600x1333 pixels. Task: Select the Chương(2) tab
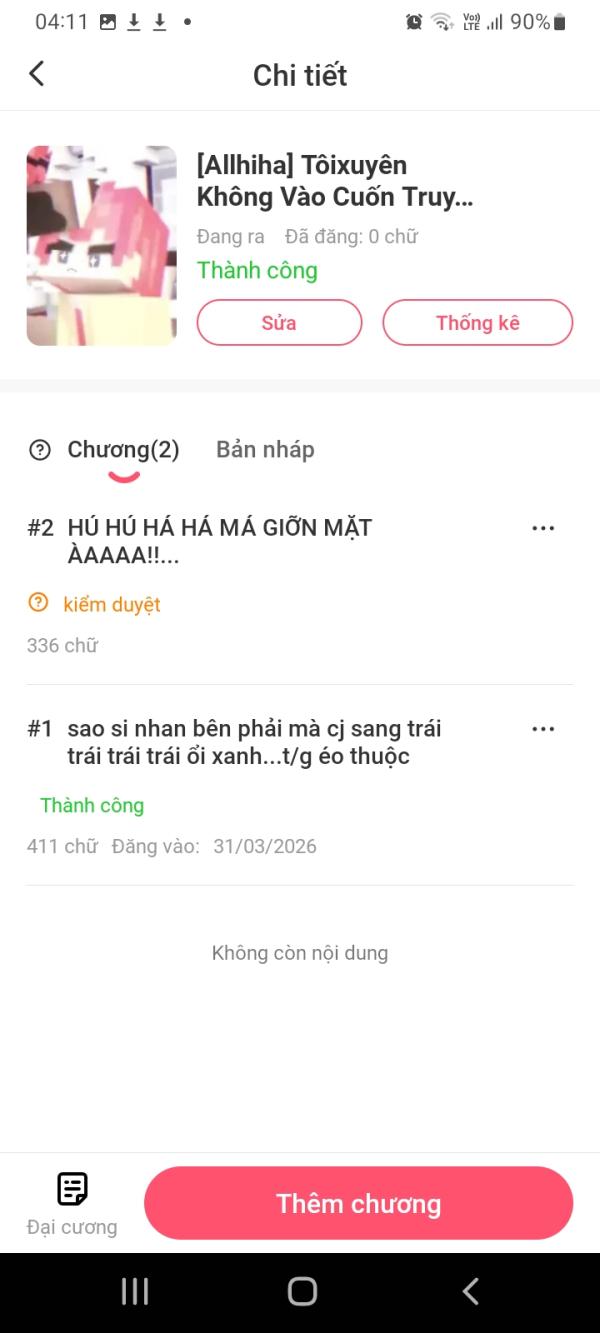coord(123,450)
